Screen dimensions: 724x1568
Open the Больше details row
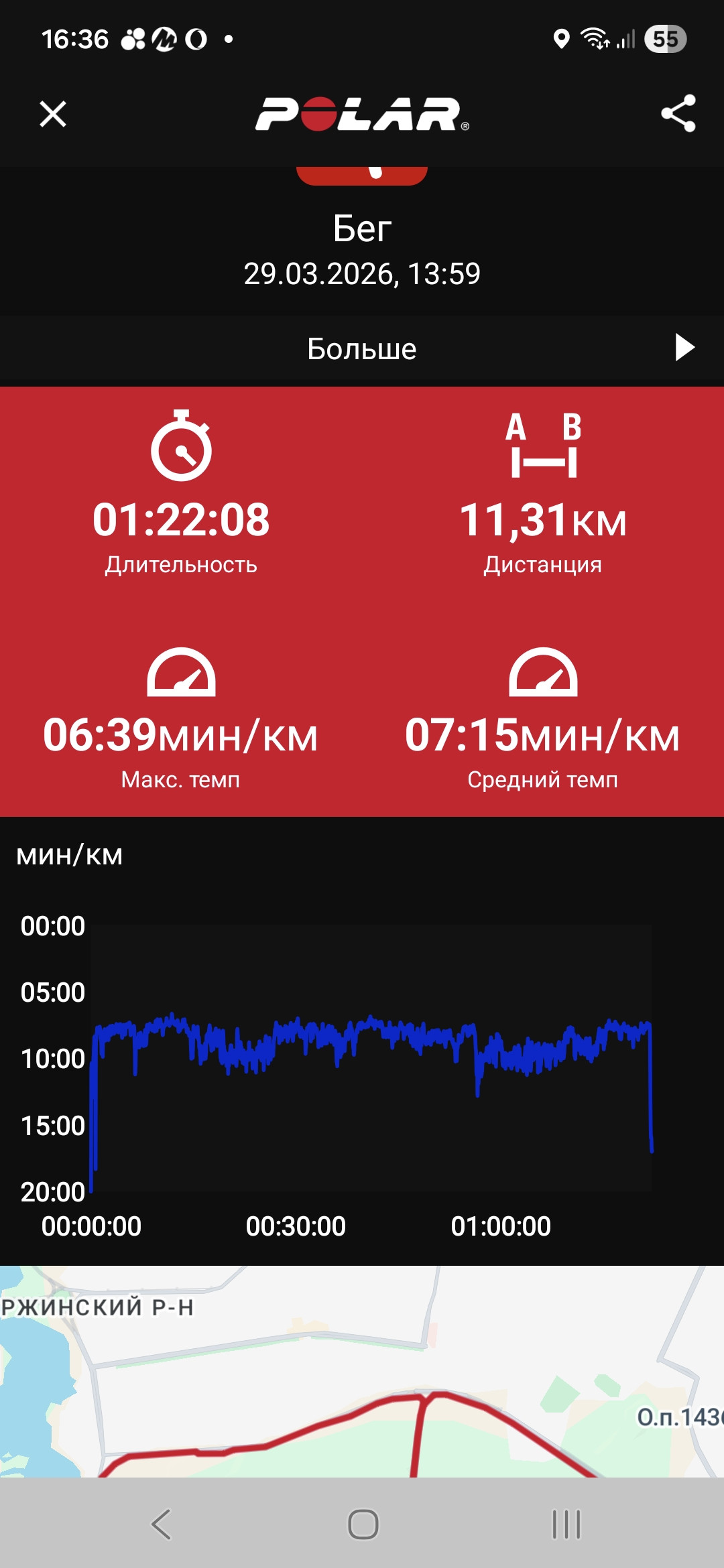(x=362, y=348)
